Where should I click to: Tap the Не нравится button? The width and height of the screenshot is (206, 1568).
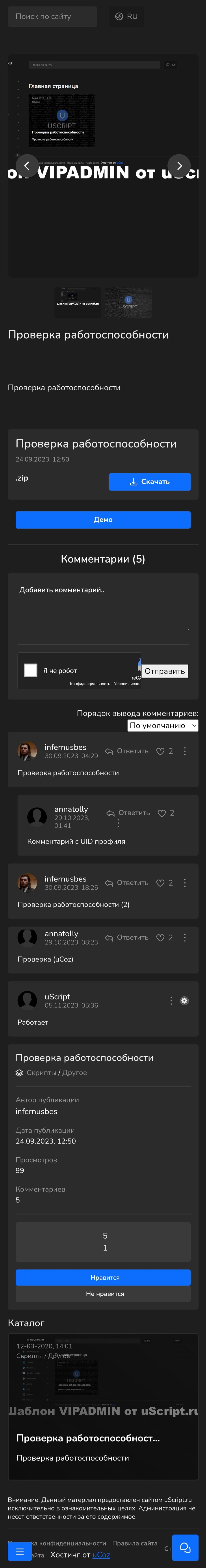coord(103,1293)
